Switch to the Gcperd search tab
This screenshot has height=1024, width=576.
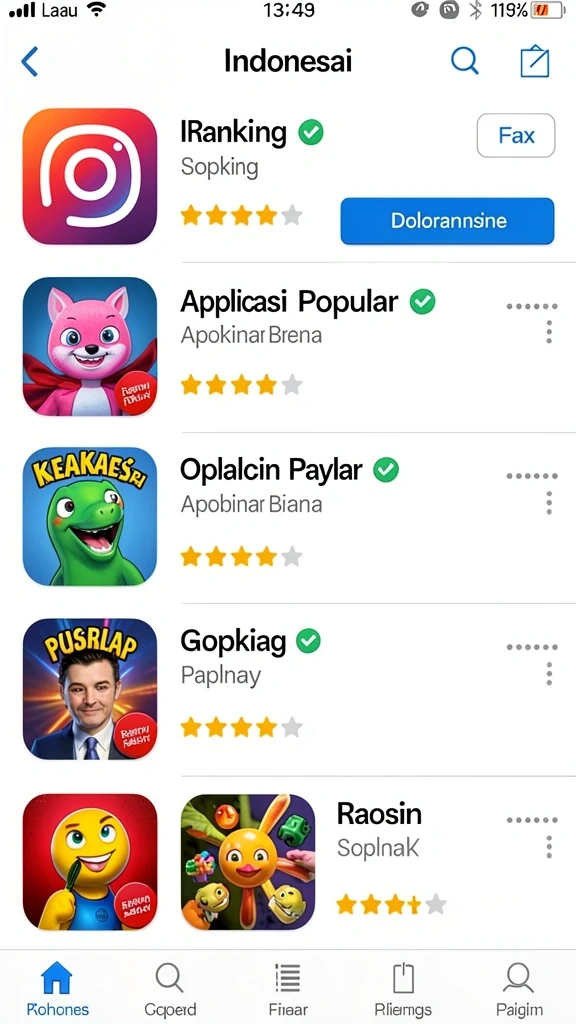click(170, 989)
